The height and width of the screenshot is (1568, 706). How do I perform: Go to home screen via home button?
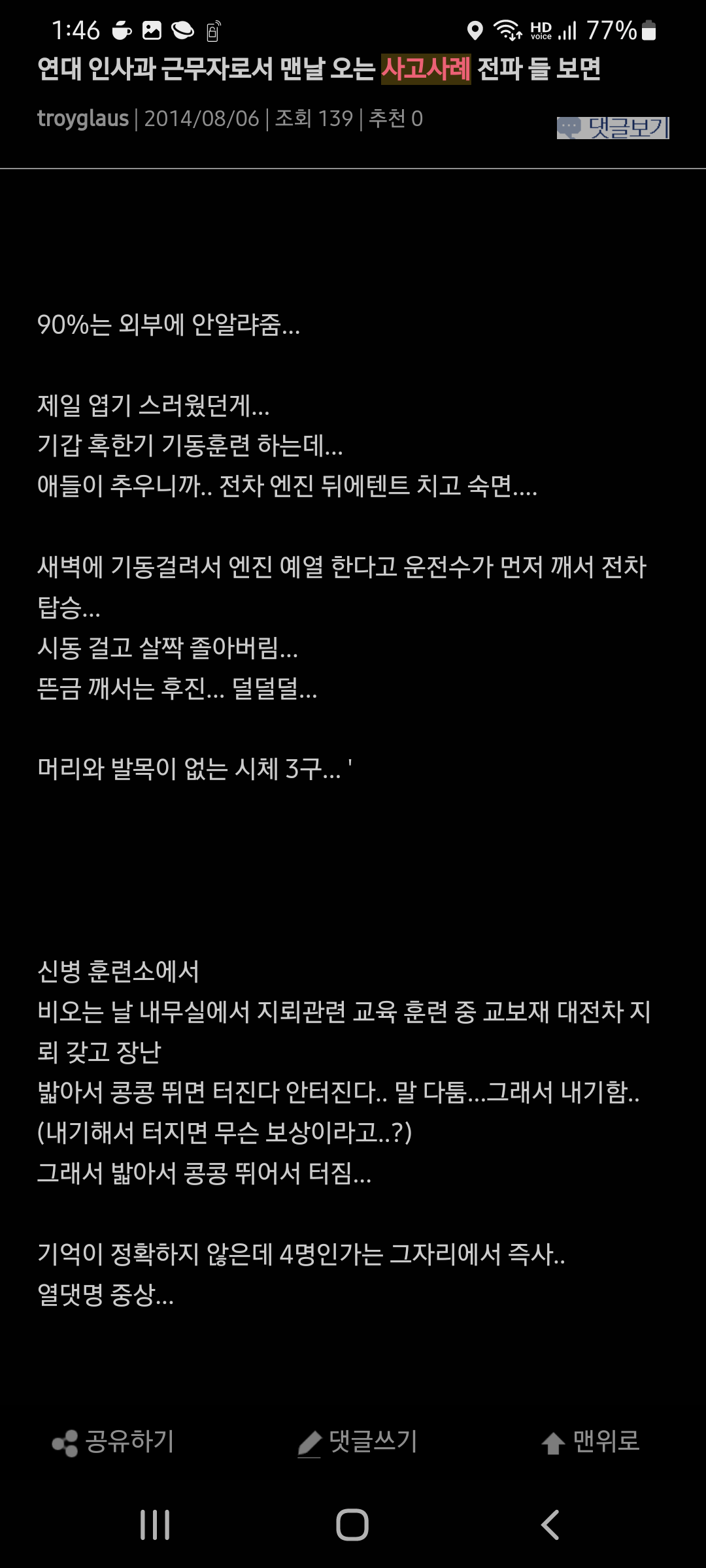click(352, 1525)
